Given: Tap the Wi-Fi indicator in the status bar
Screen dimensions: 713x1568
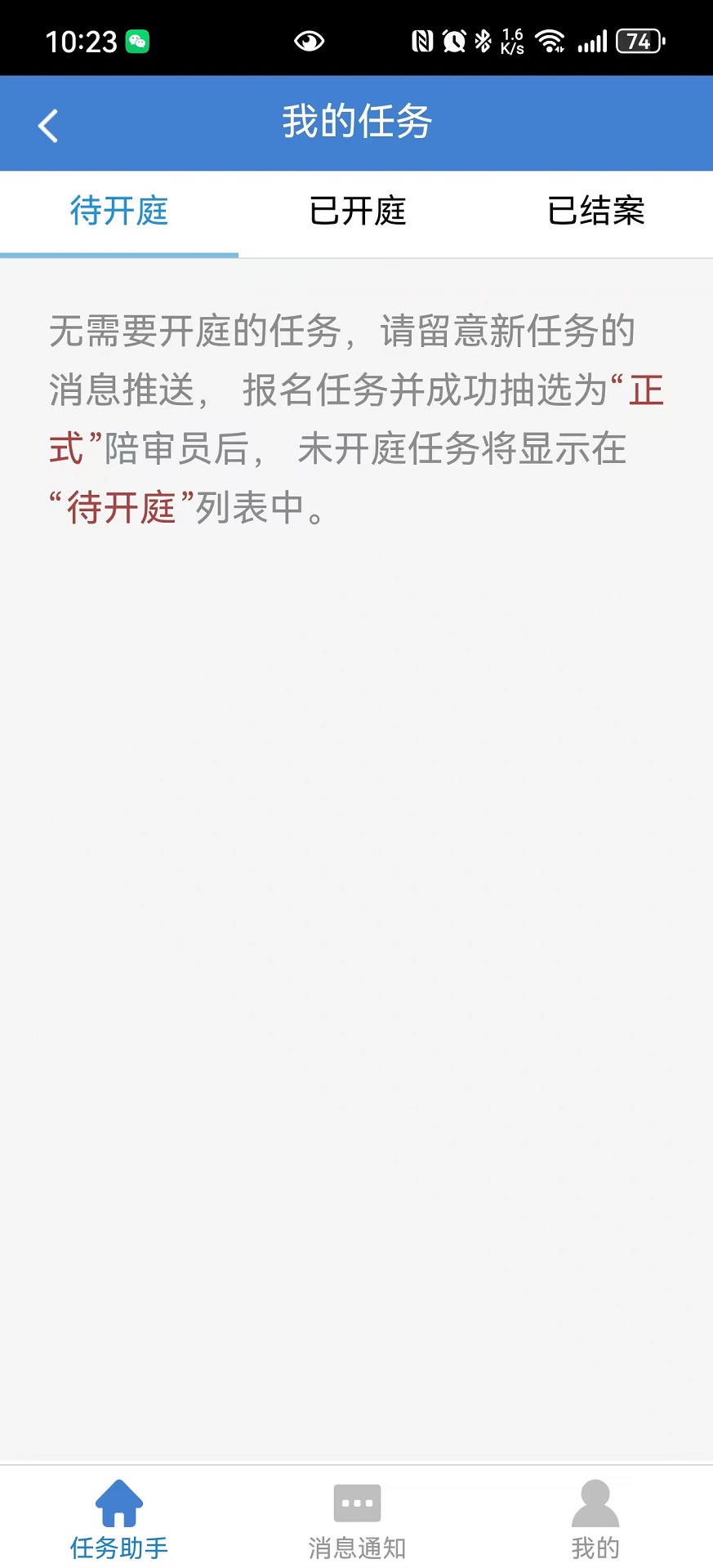Looking at the screenshot, I should point(550,39).
